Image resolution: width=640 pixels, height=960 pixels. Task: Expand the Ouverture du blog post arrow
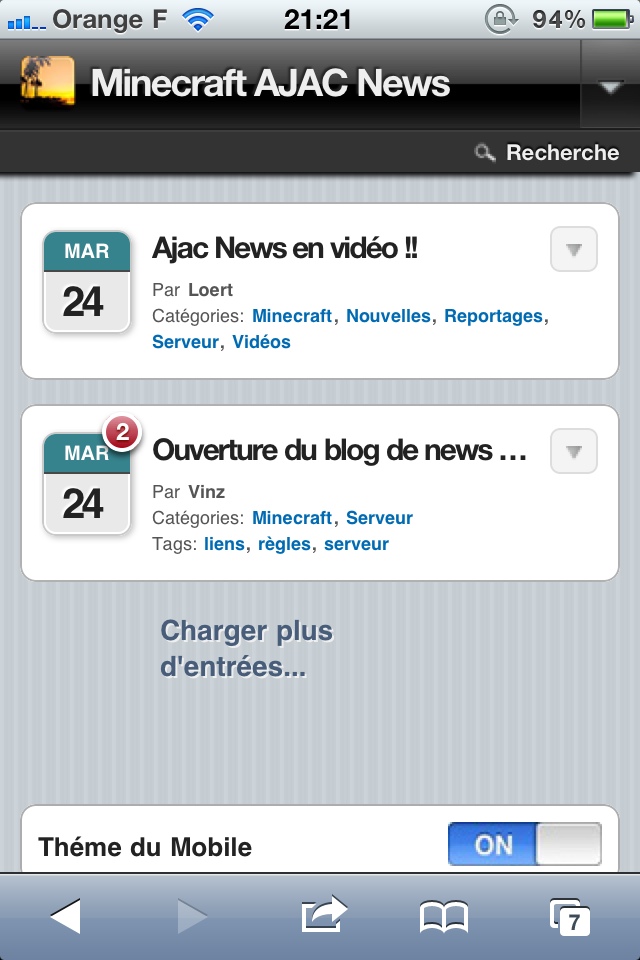[574, 452]
